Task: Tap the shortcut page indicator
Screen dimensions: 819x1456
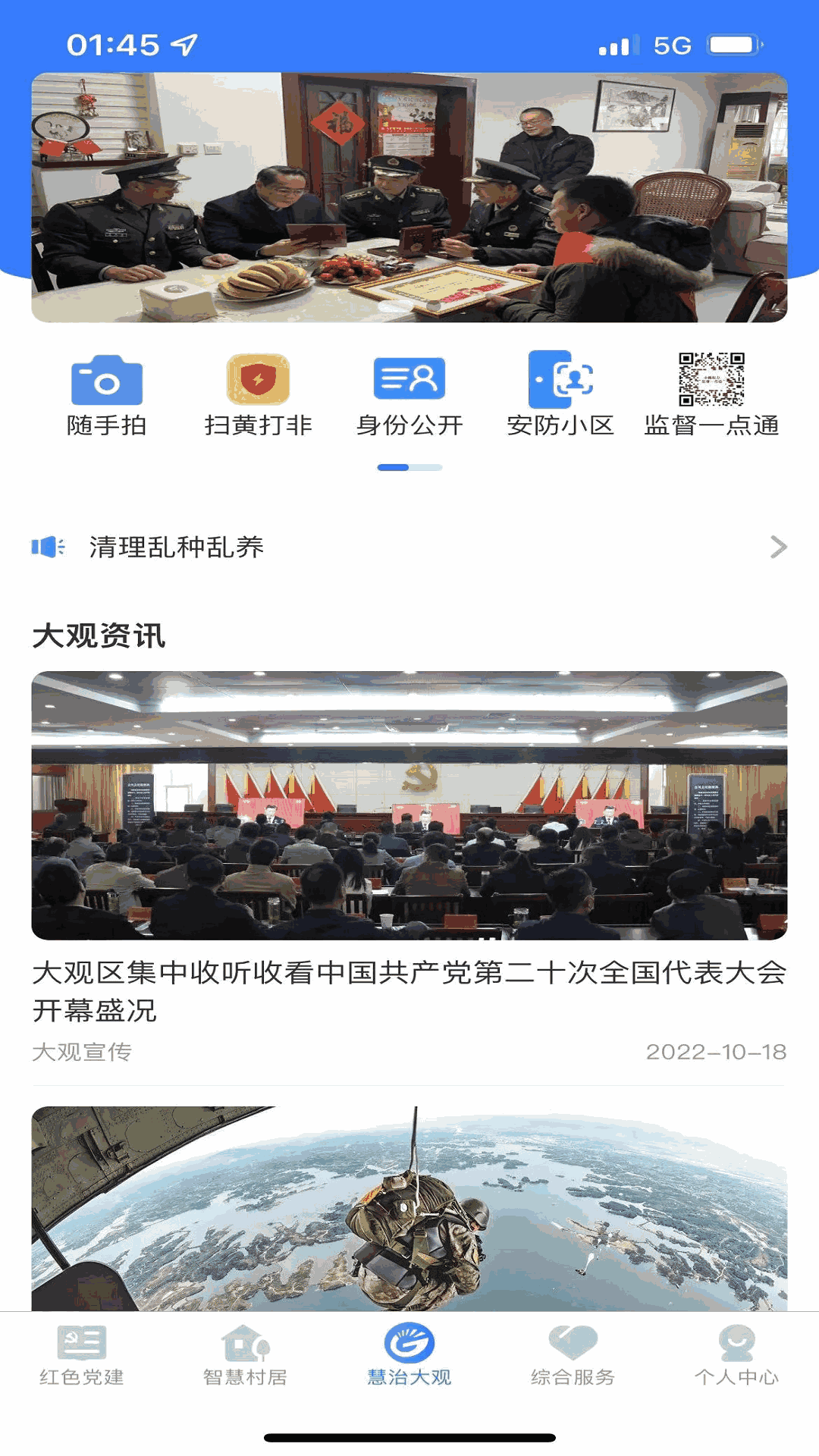Action: 409,467
